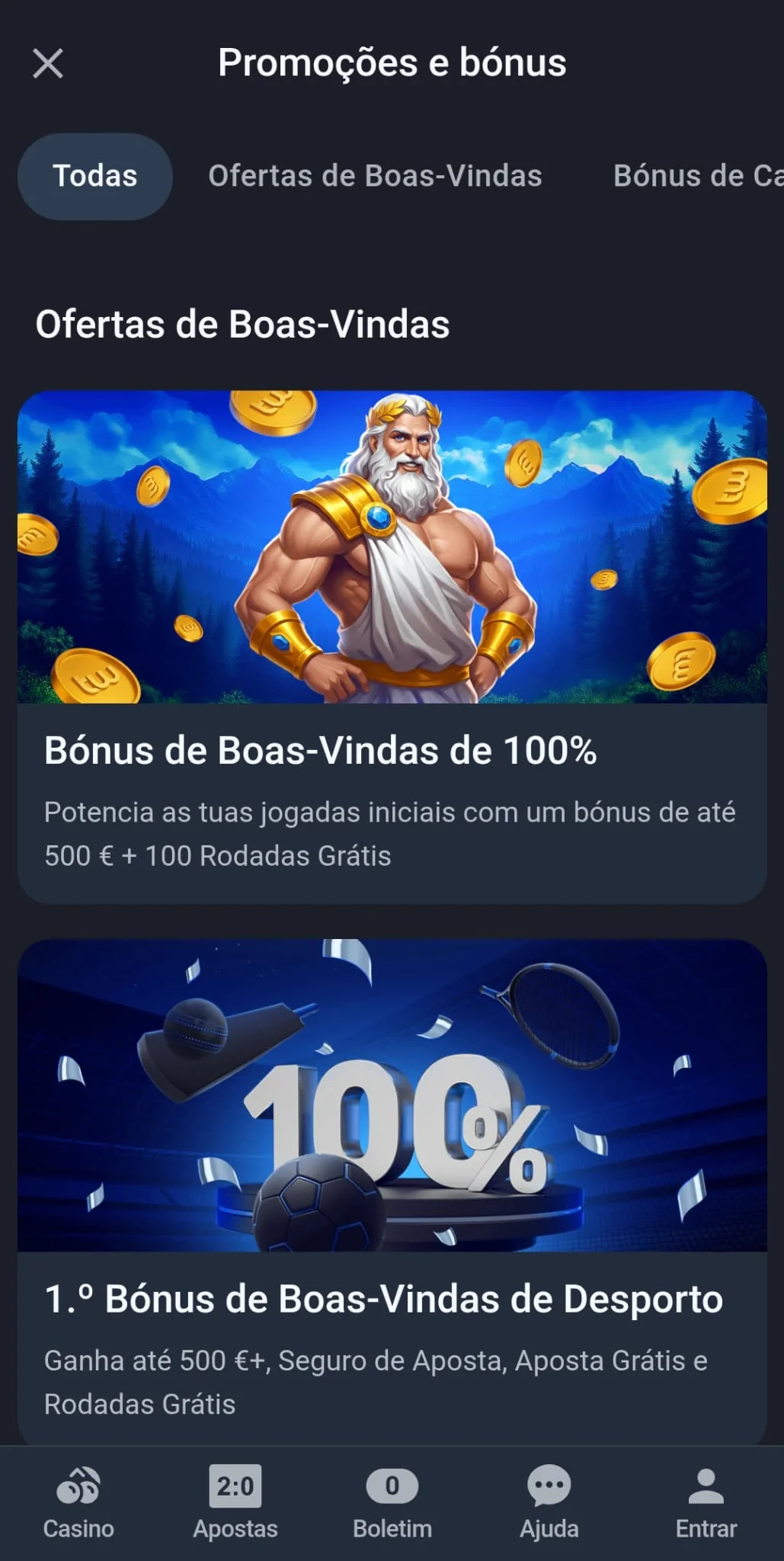The width and height of the screenshot is (784, 1561).
Task: Select the Todas filter tab
Action: point(95,176)
